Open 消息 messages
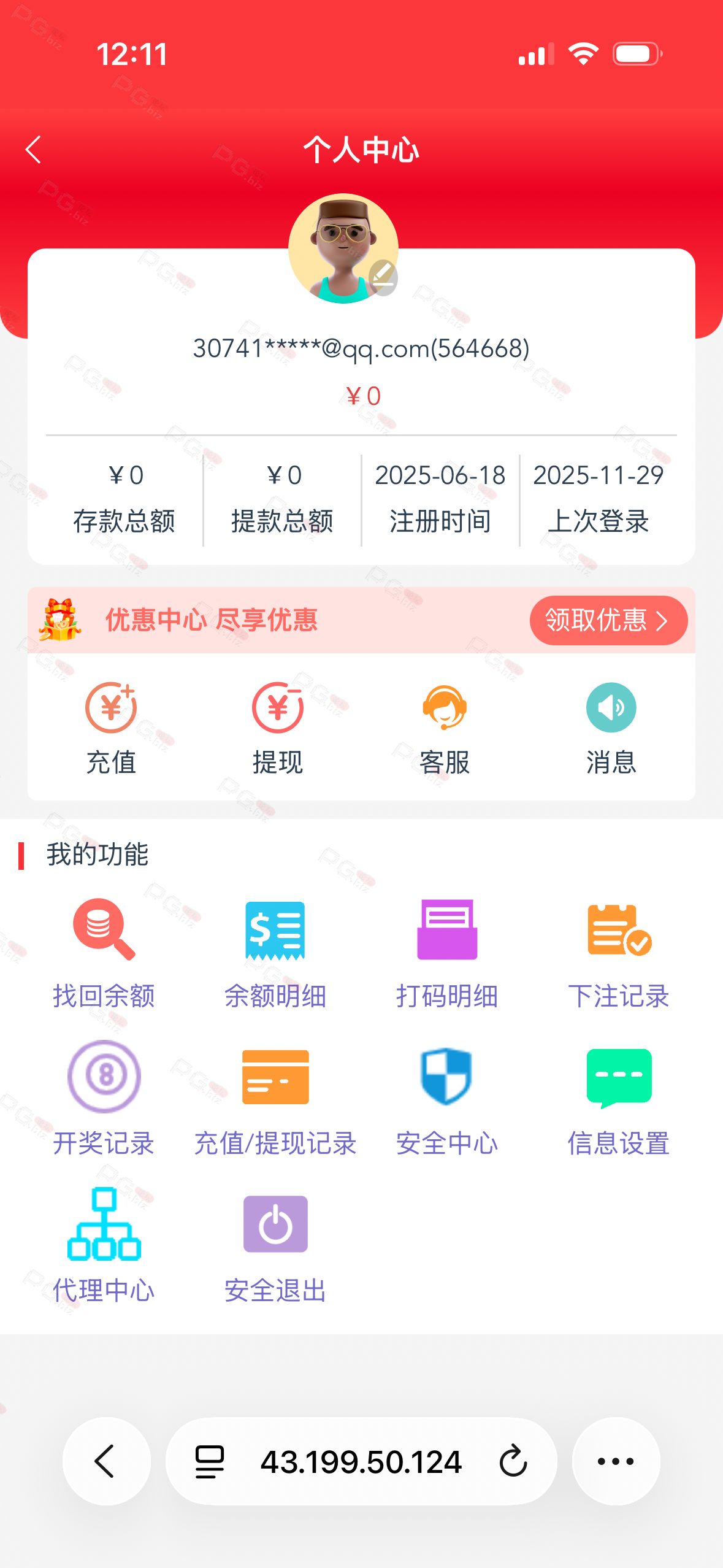This screenshot has height=1568, width=723. (611, 728)
